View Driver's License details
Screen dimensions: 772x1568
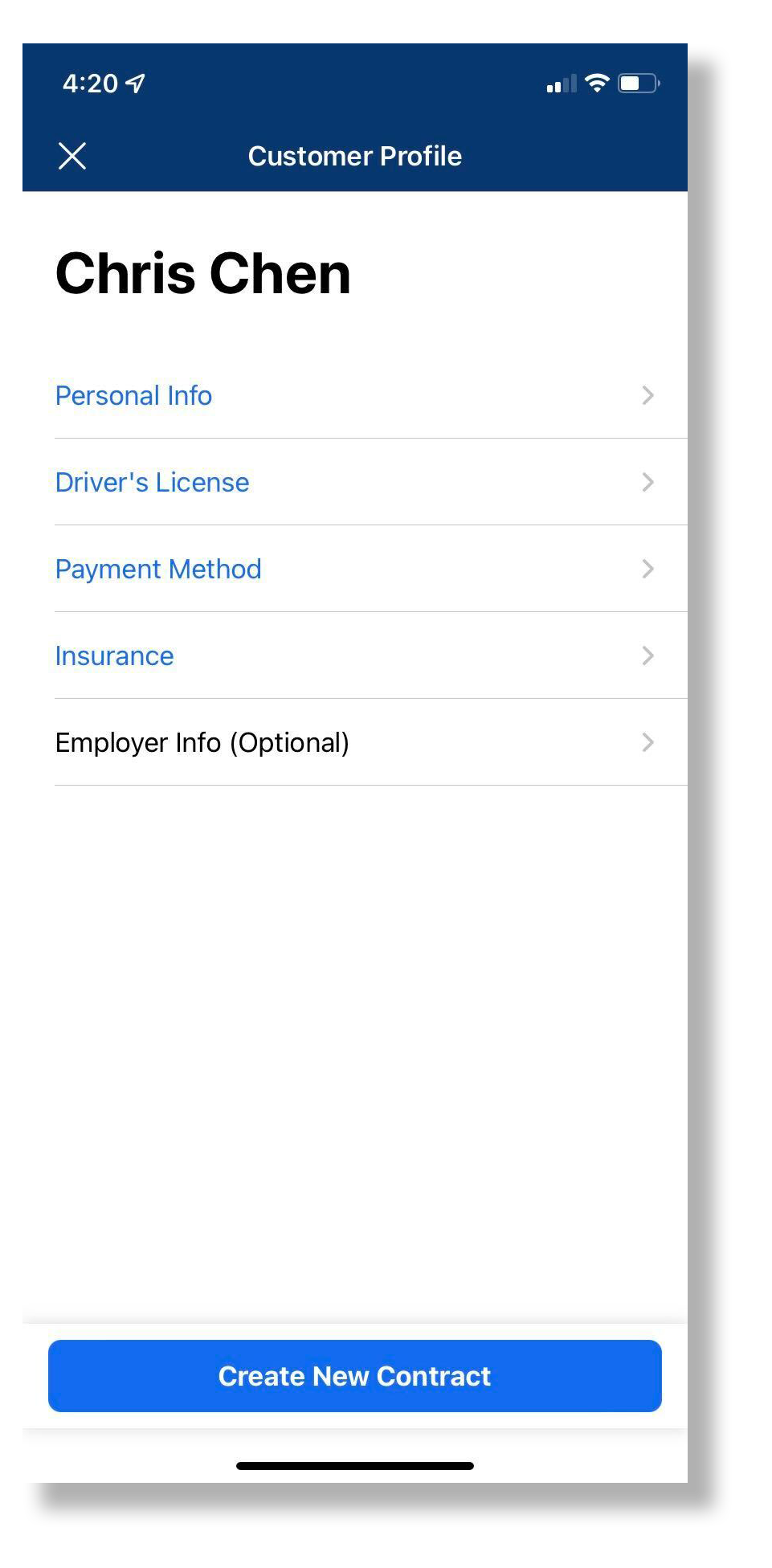tap(355, 482)
